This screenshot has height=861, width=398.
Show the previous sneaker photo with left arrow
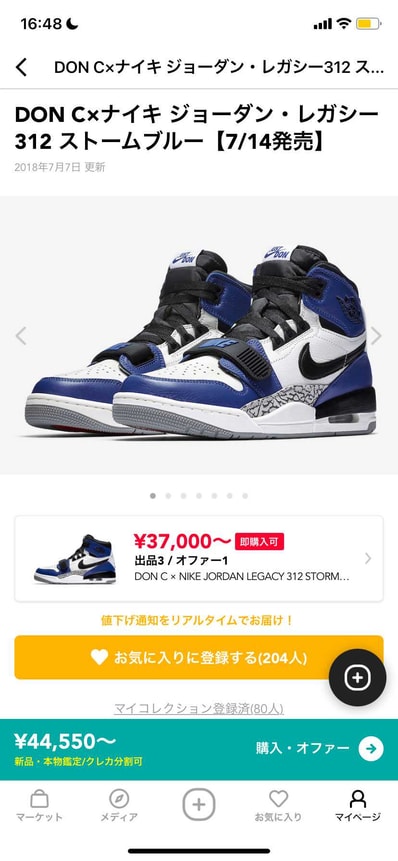click(x=21, y=336)
